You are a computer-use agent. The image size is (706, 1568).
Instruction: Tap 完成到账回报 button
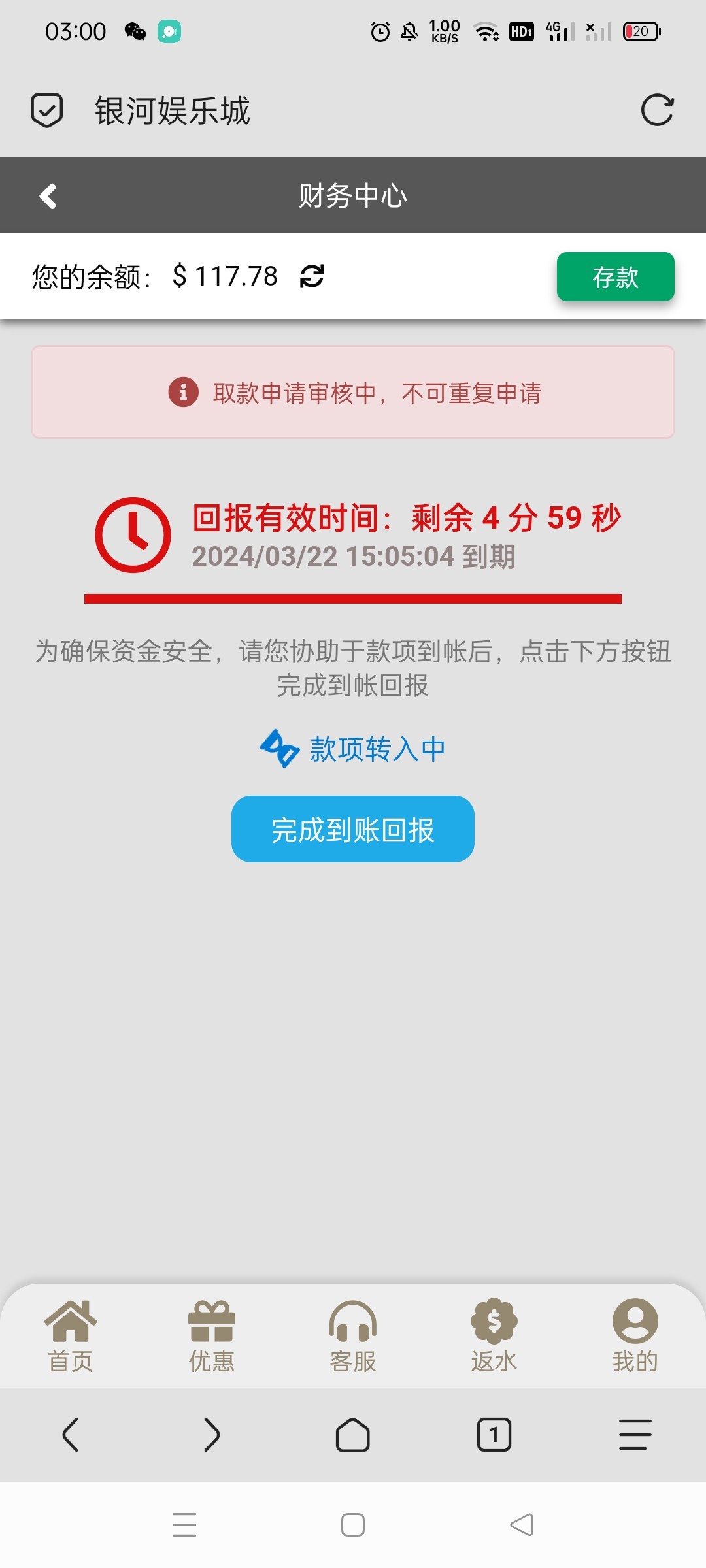[x=353, y=829]
